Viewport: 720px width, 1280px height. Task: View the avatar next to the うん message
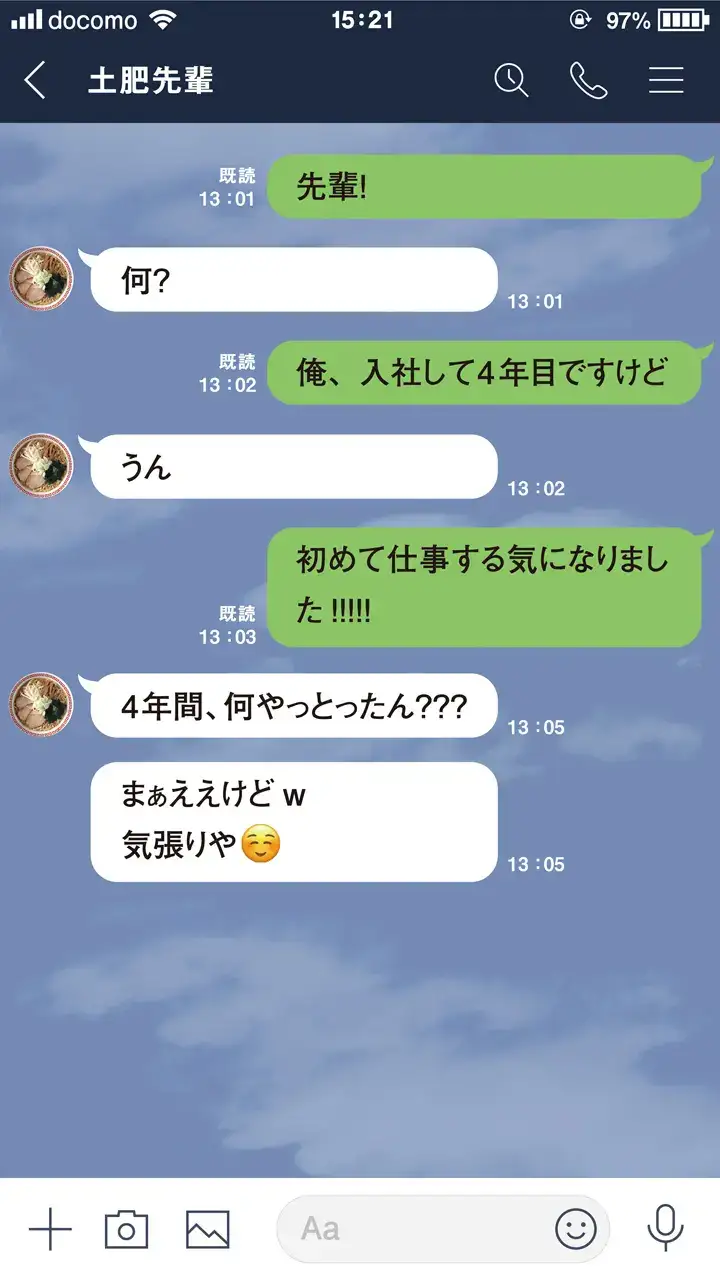(x=42, y=465)
